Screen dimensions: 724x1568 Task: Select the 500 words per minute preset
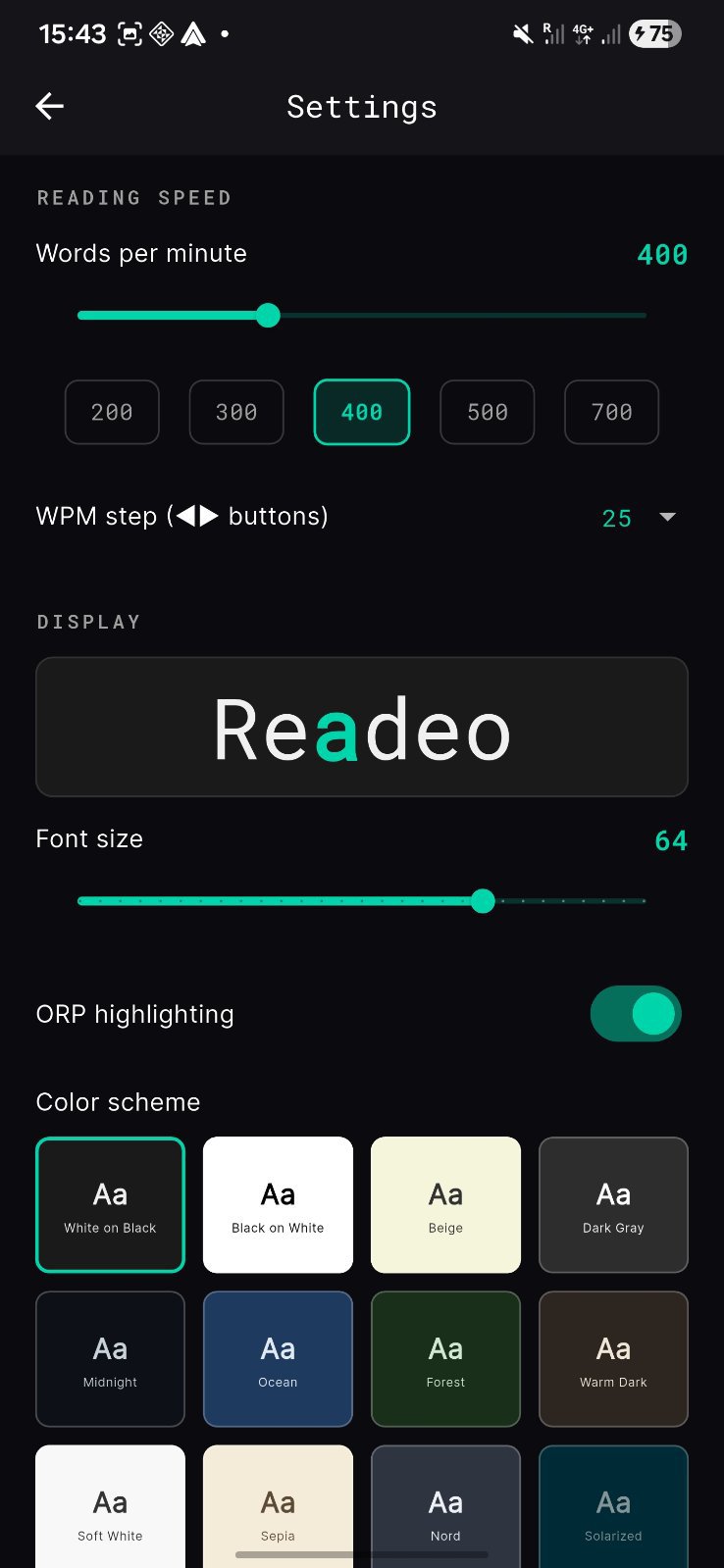tap(487, 412)
